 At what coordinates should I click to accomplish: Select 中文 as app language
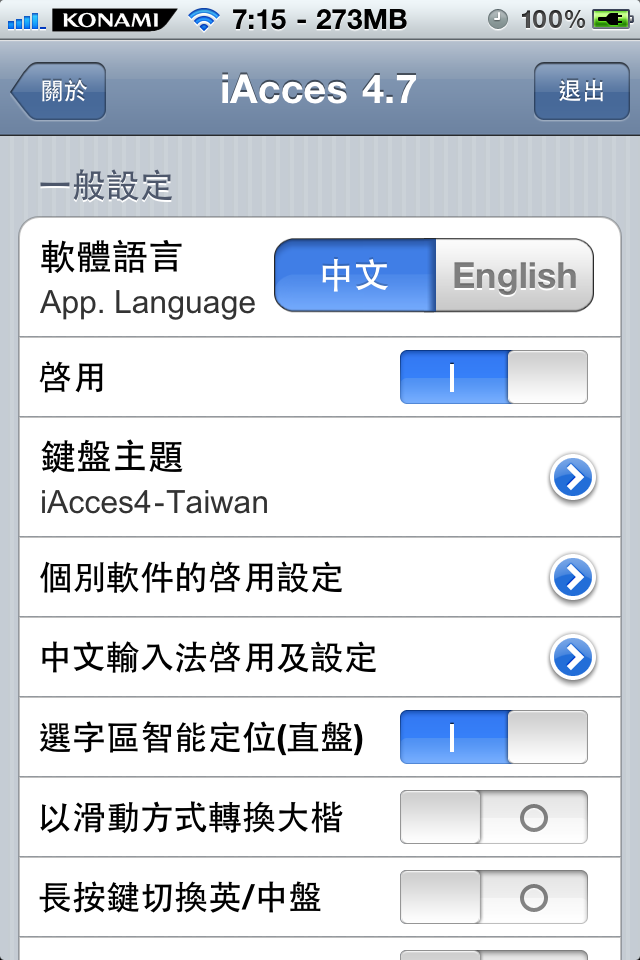(355, 276)
